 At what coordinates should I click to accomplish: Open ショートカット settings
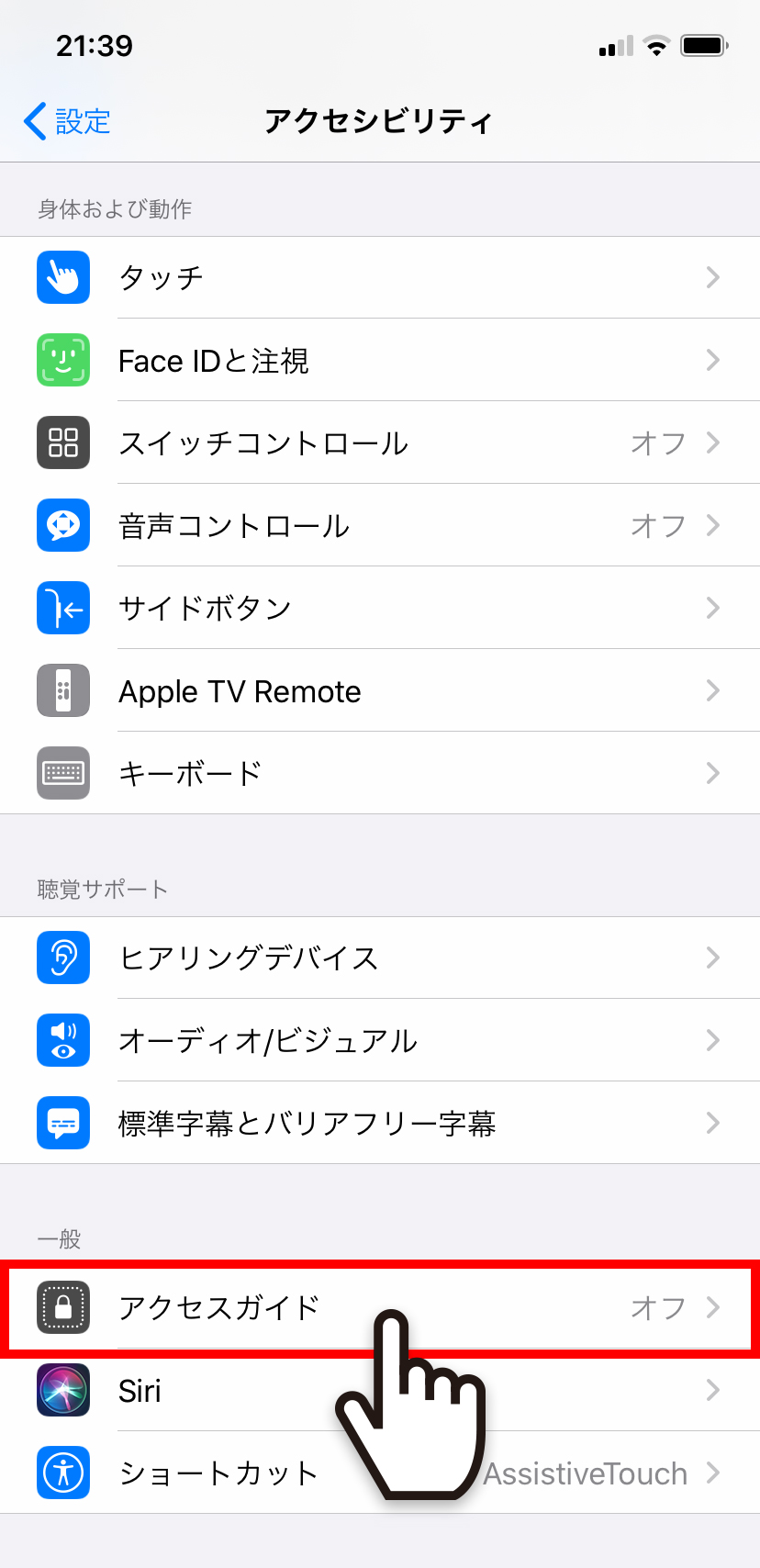pyautogui.click(x=380, y=1473)
